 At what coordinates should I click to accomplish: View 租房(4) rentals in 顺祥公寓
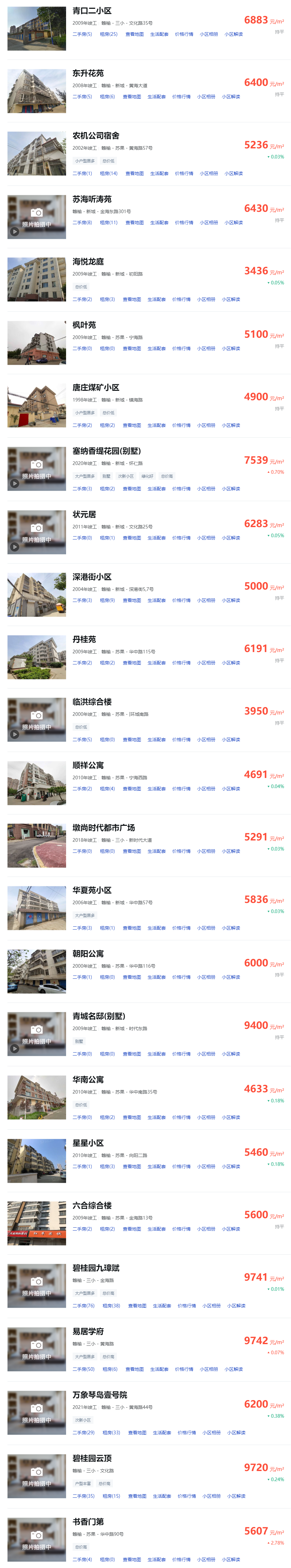coord(107,789)
